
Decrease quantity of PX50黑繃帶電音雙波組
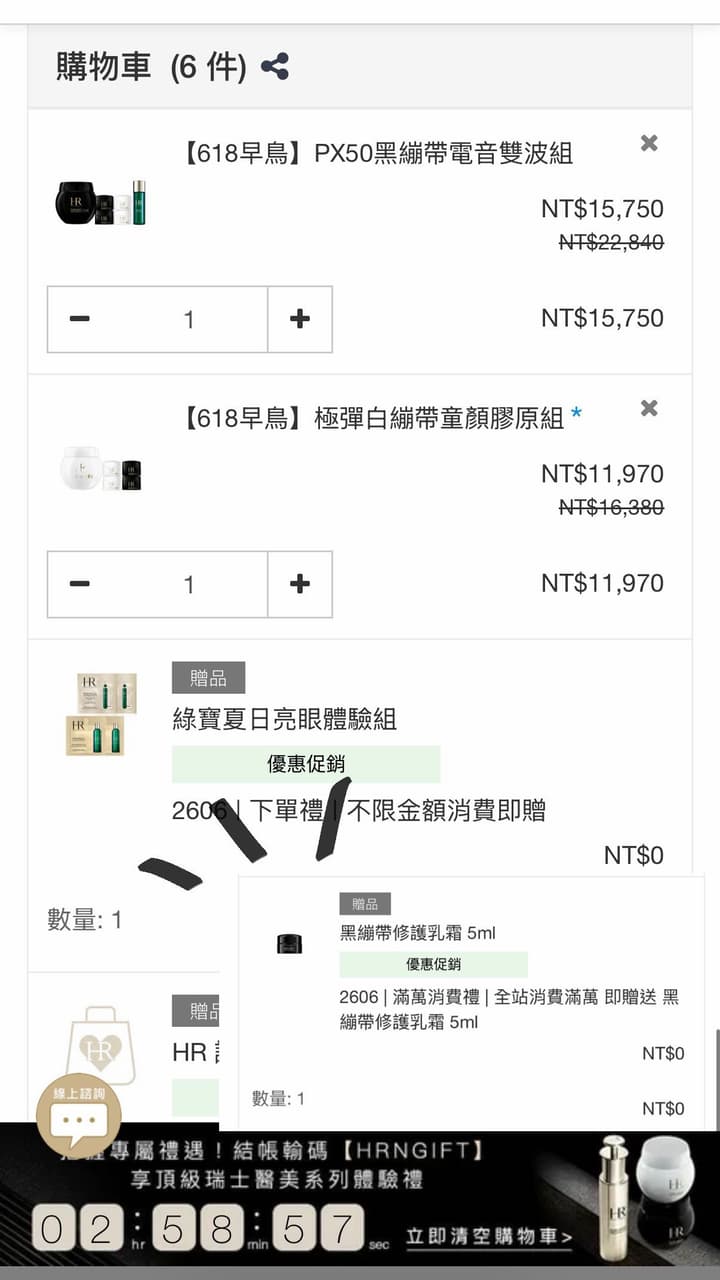pyautogui.click(x=79, y=319)
